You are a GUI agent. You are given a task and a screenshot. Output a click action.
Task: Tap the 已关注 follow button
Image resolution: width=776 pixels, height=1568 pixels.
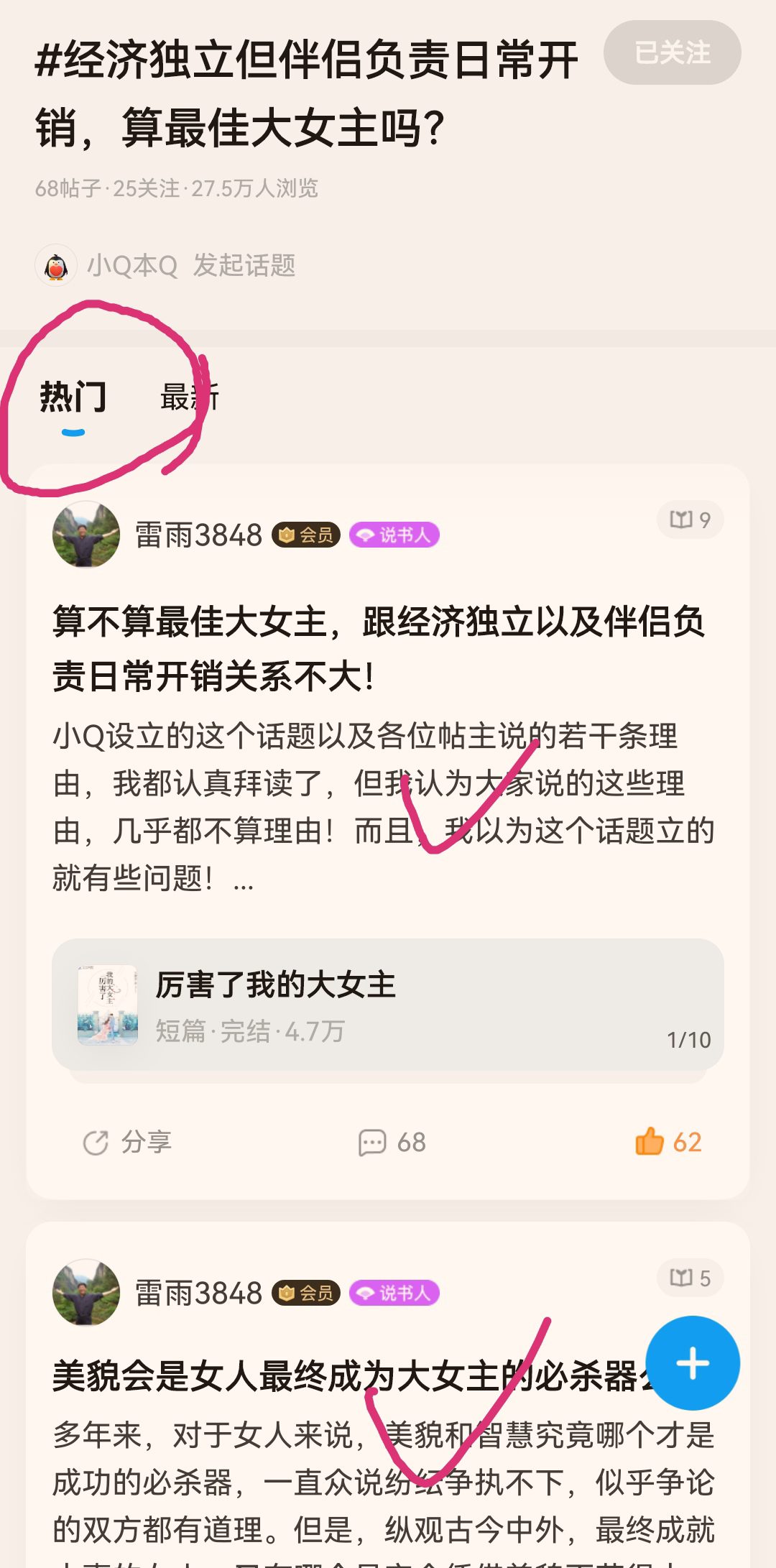(x=672, y=52)
